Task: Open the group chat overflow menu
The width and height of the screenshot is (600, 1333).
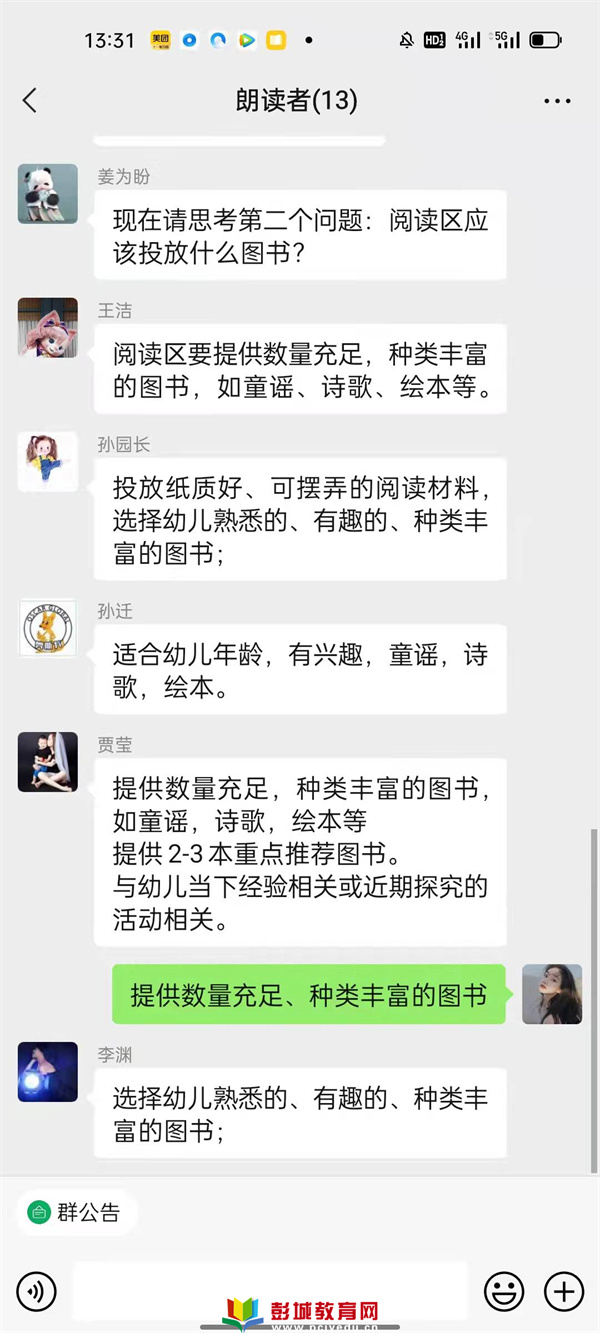Action: (x=556, y=101)
